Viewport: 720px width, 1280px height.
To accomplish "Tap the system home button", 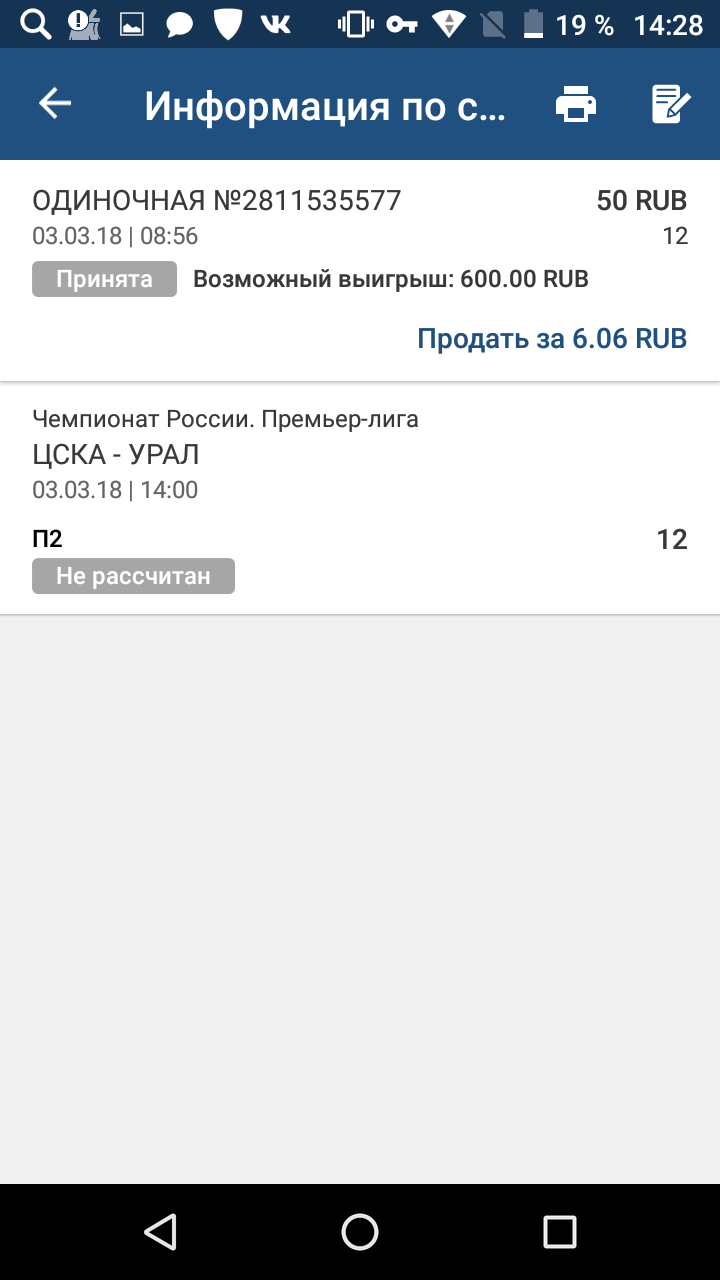I will [x=360, y=1231].
